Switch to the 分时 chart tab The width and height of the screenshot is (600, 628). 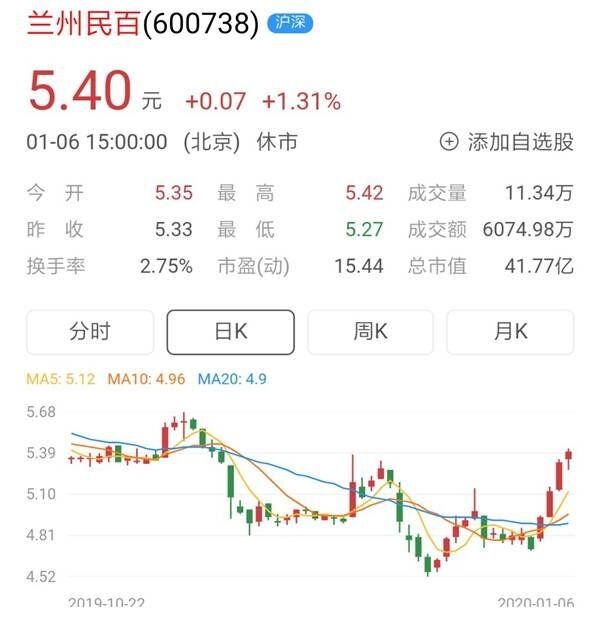(x=90, y=332)
